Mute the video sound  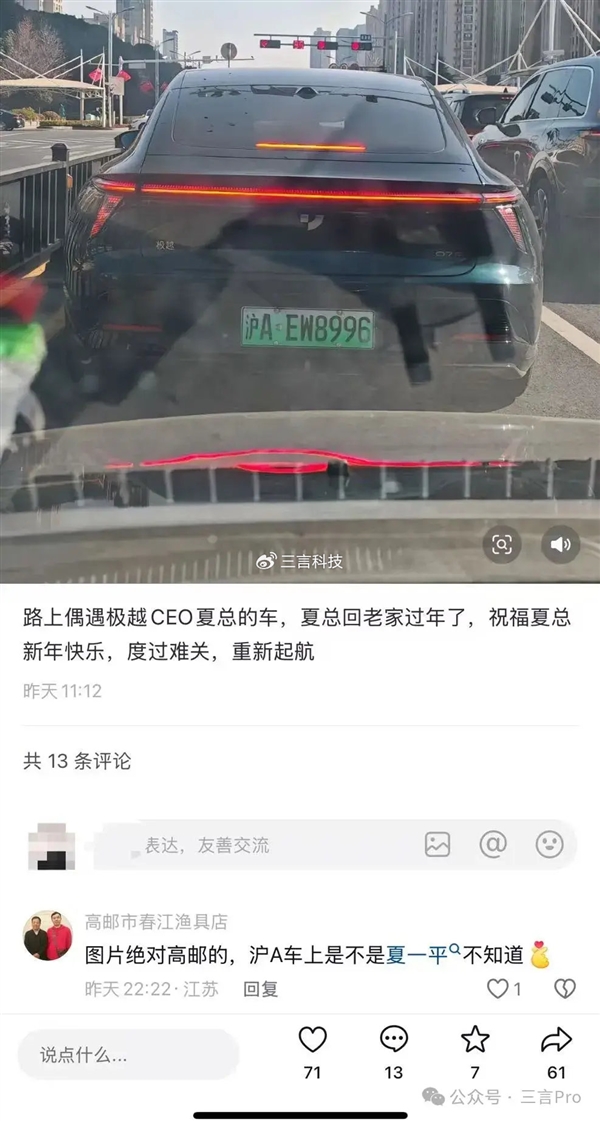click(x=560, y=544)
